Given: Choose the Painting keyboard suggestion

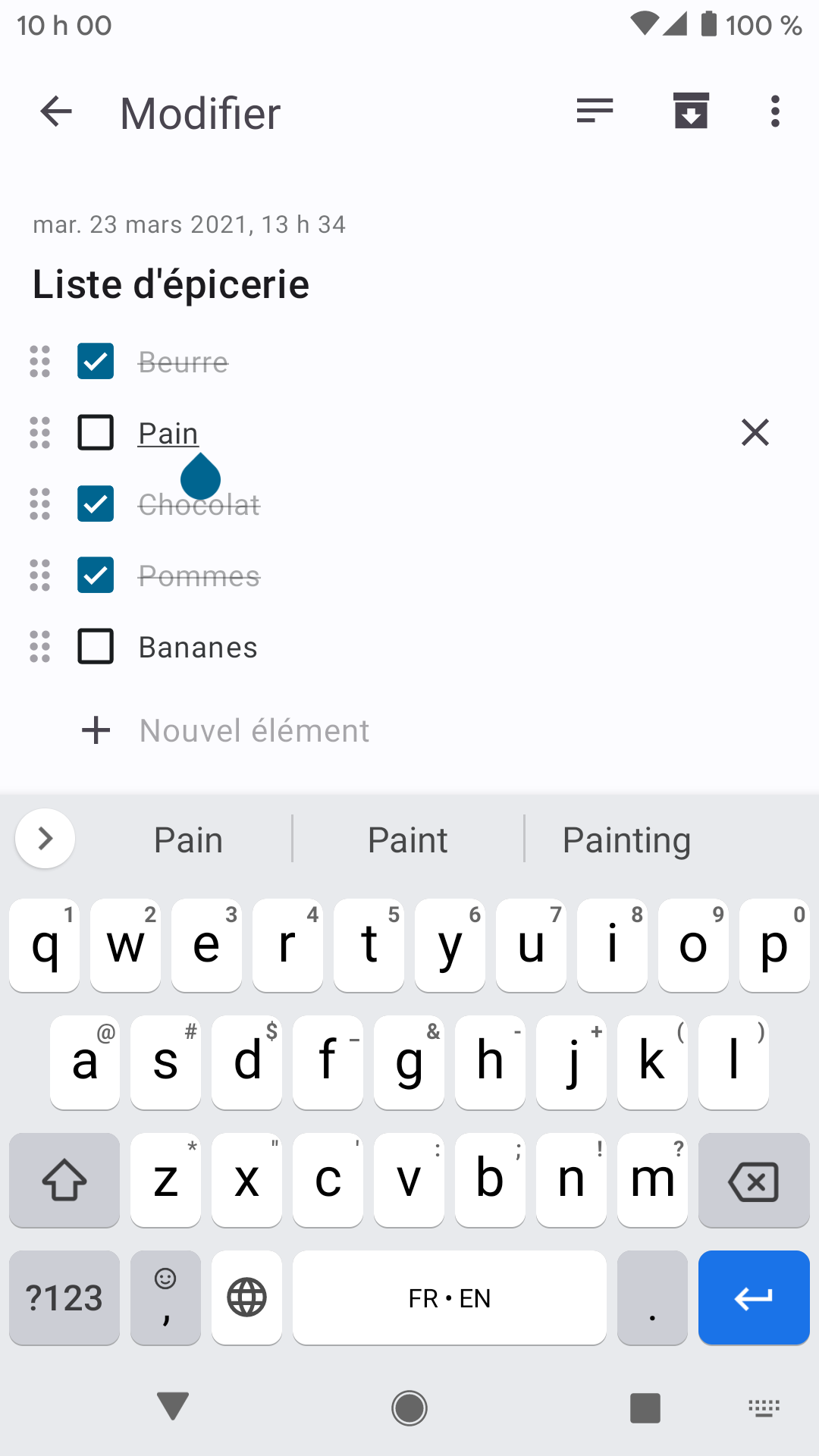Looking at the screenshot, I should click(x=626, y=840).
